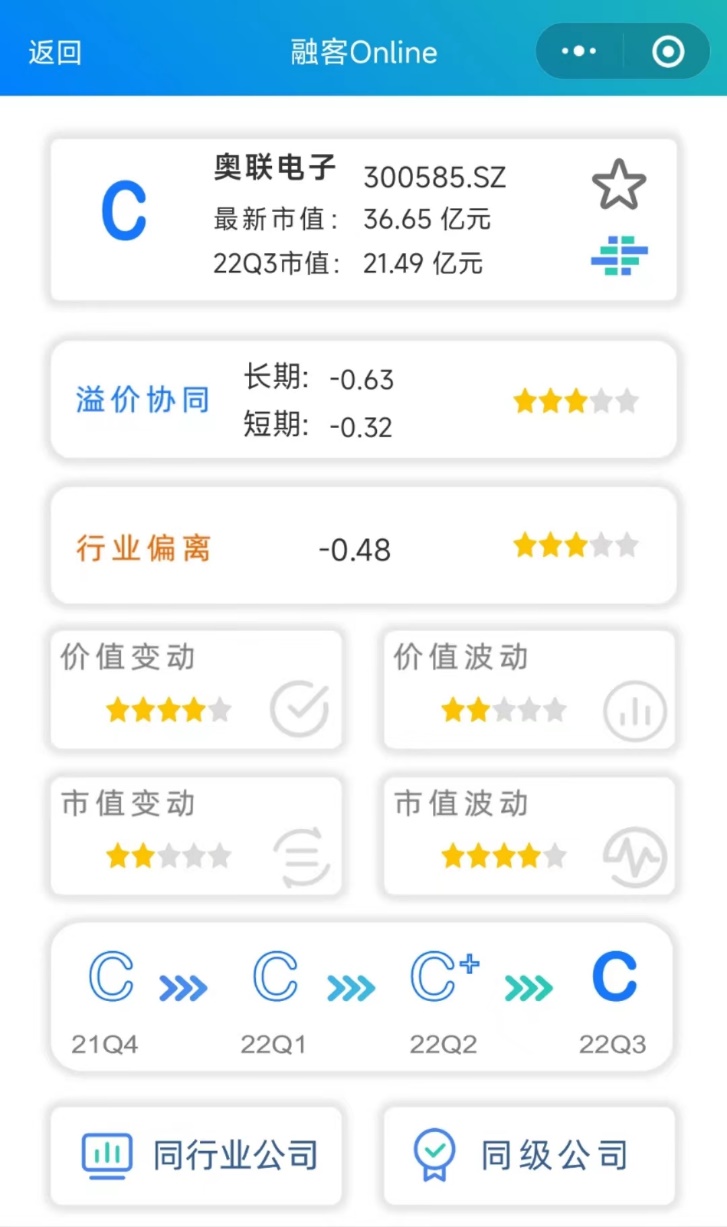This screenshot has height=1227, width=727.
Task: Favorite 奥联电子 with the star icon
Action: click(619, 185)
